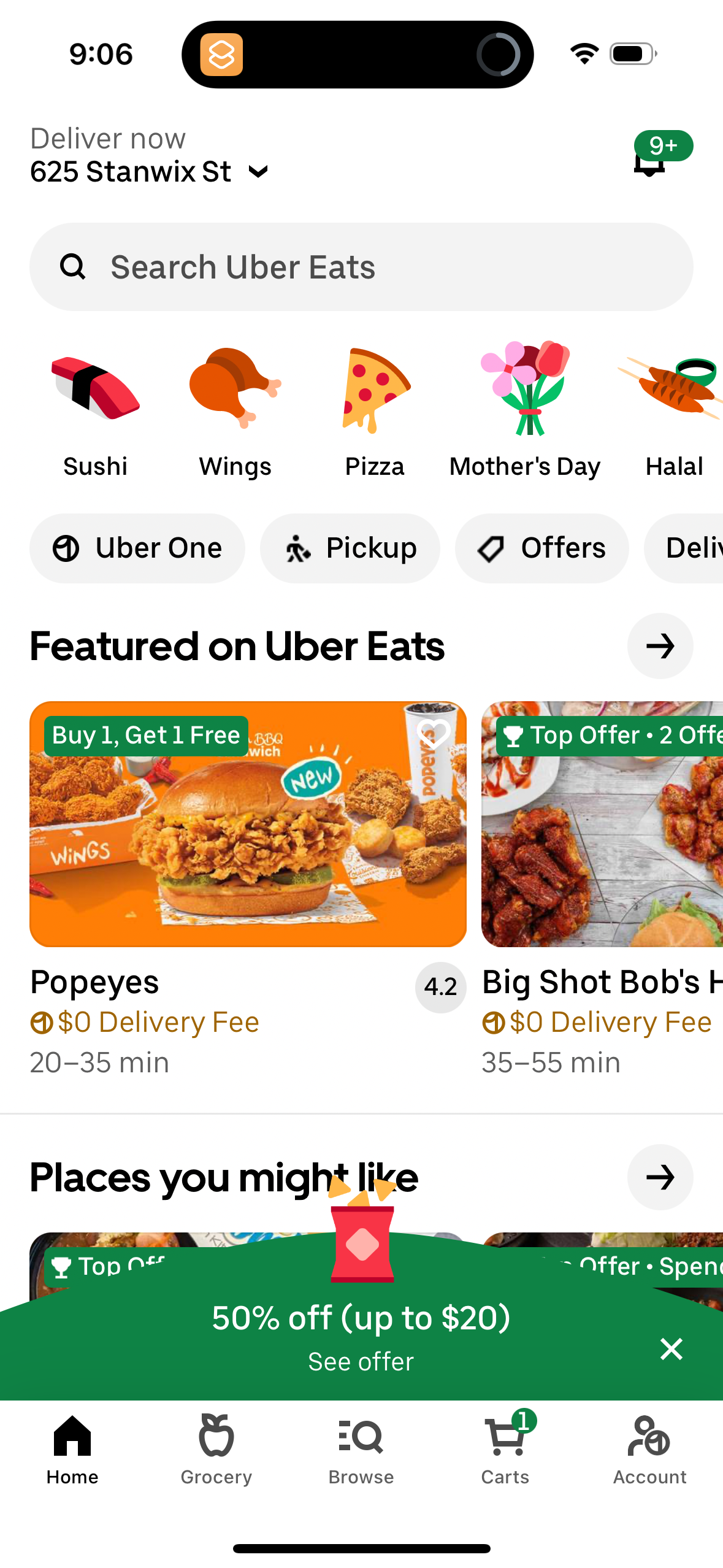See all Featured on Uber Eats restaurants

click(660, 646)
